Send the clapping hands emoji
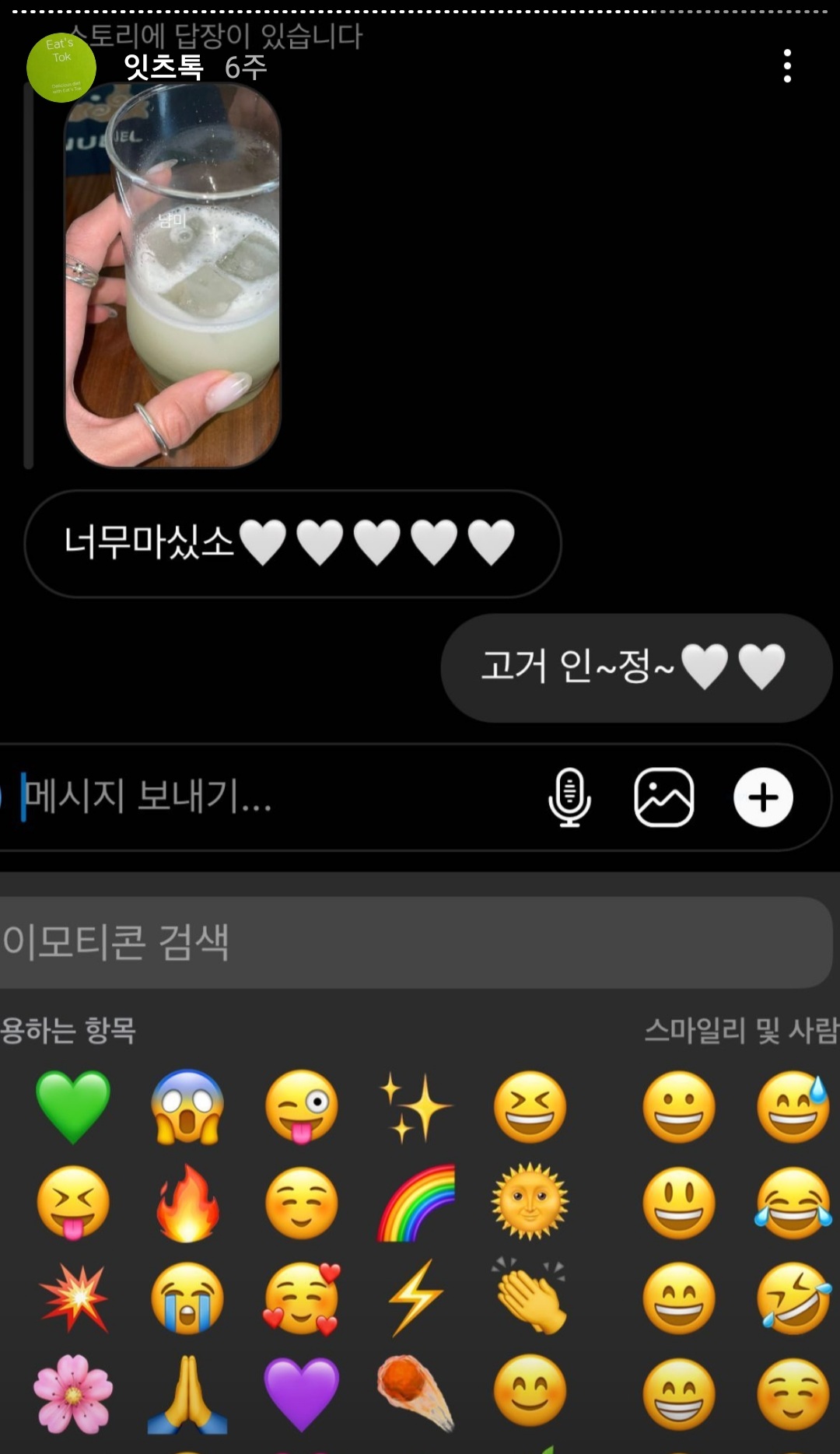Image resolution: width=840 pixels, height=1454 pixels. [530, 1298]
